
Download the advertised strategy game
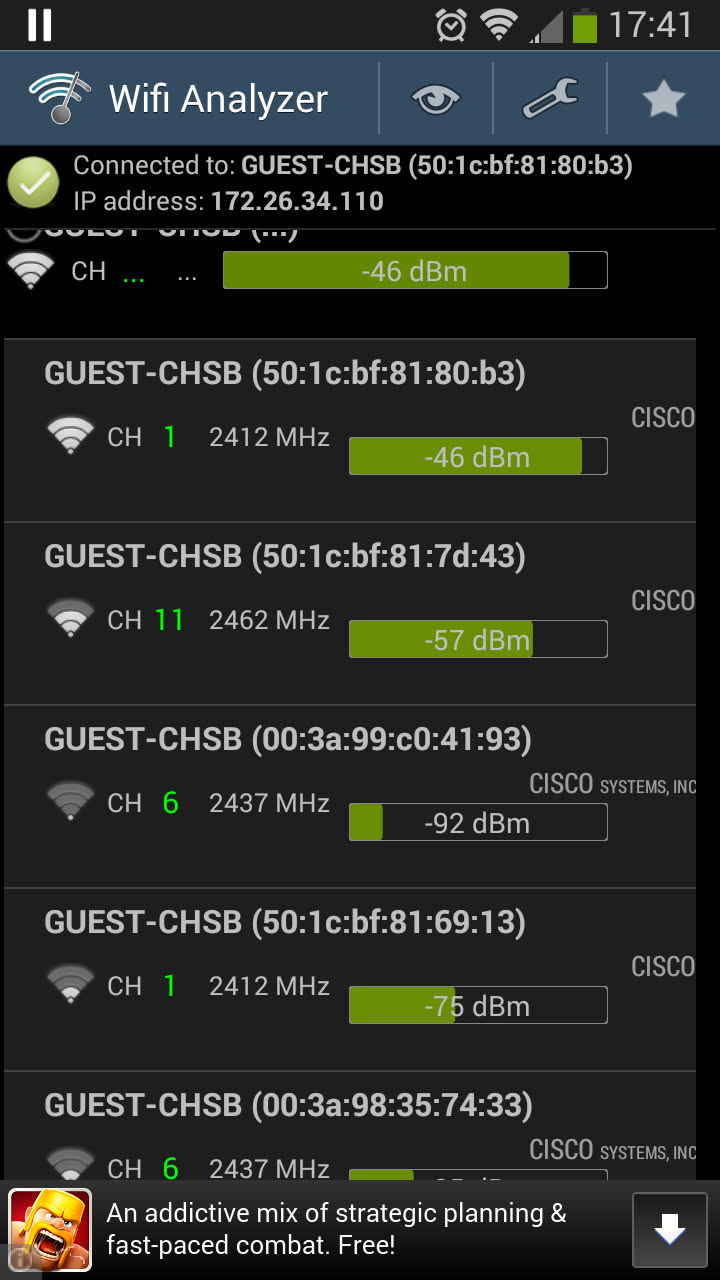(669, 1230)
